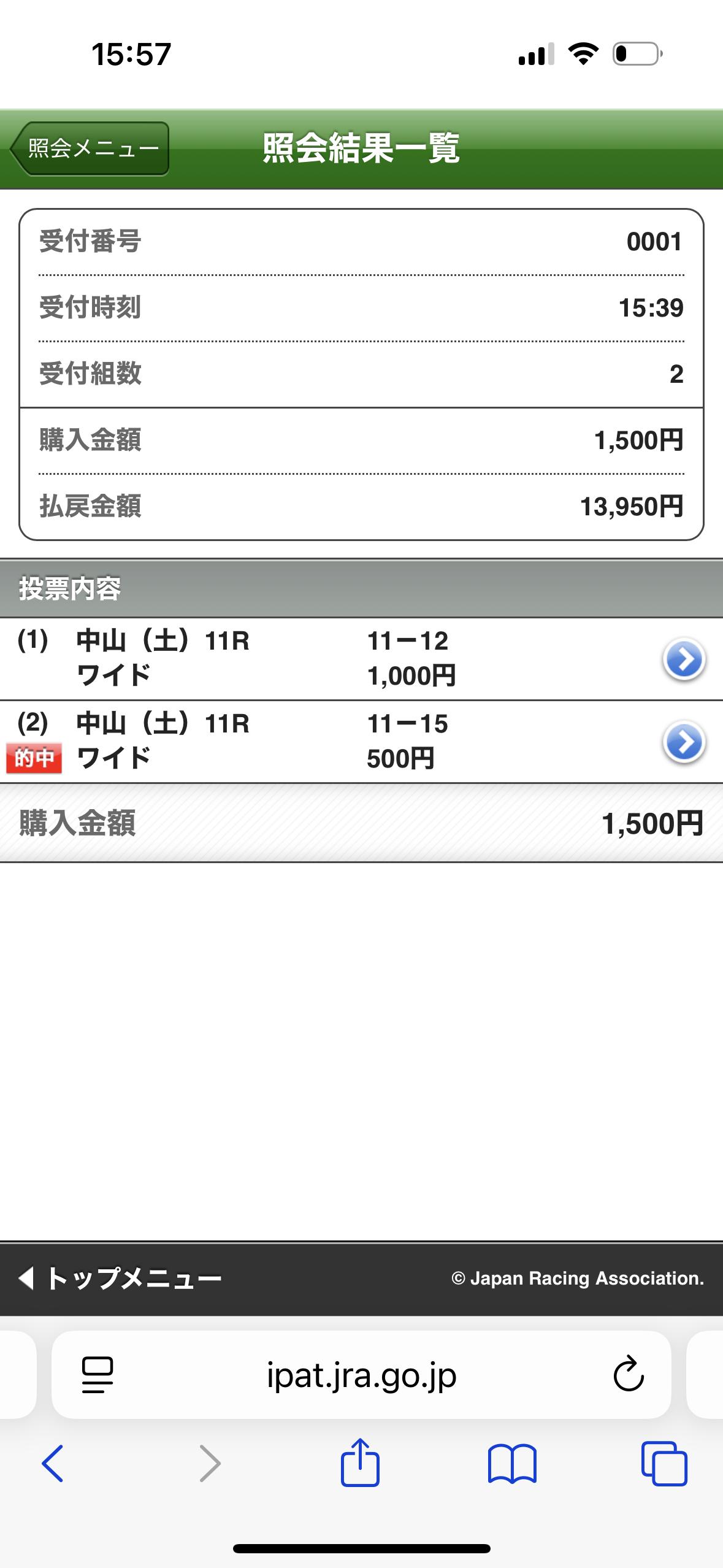Open details for the 11−12 ワイド bet
Screen dimensions: 723x1568
[x=684, y=659]
